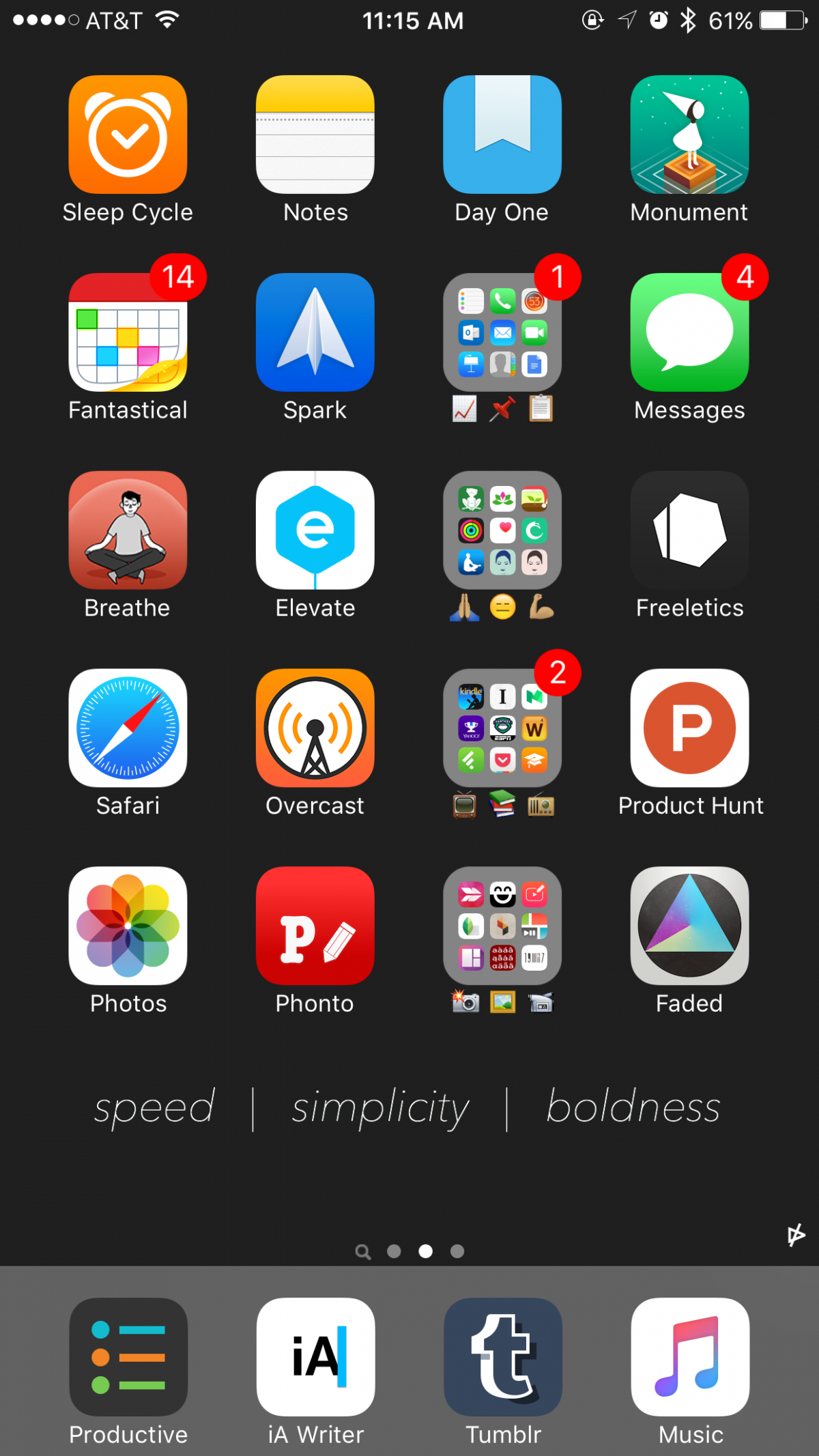The width and height of the screenshot is (819, 1456).
Task: Open the folder containing Kindle and ESPN
Action: [x=502, y=728]
